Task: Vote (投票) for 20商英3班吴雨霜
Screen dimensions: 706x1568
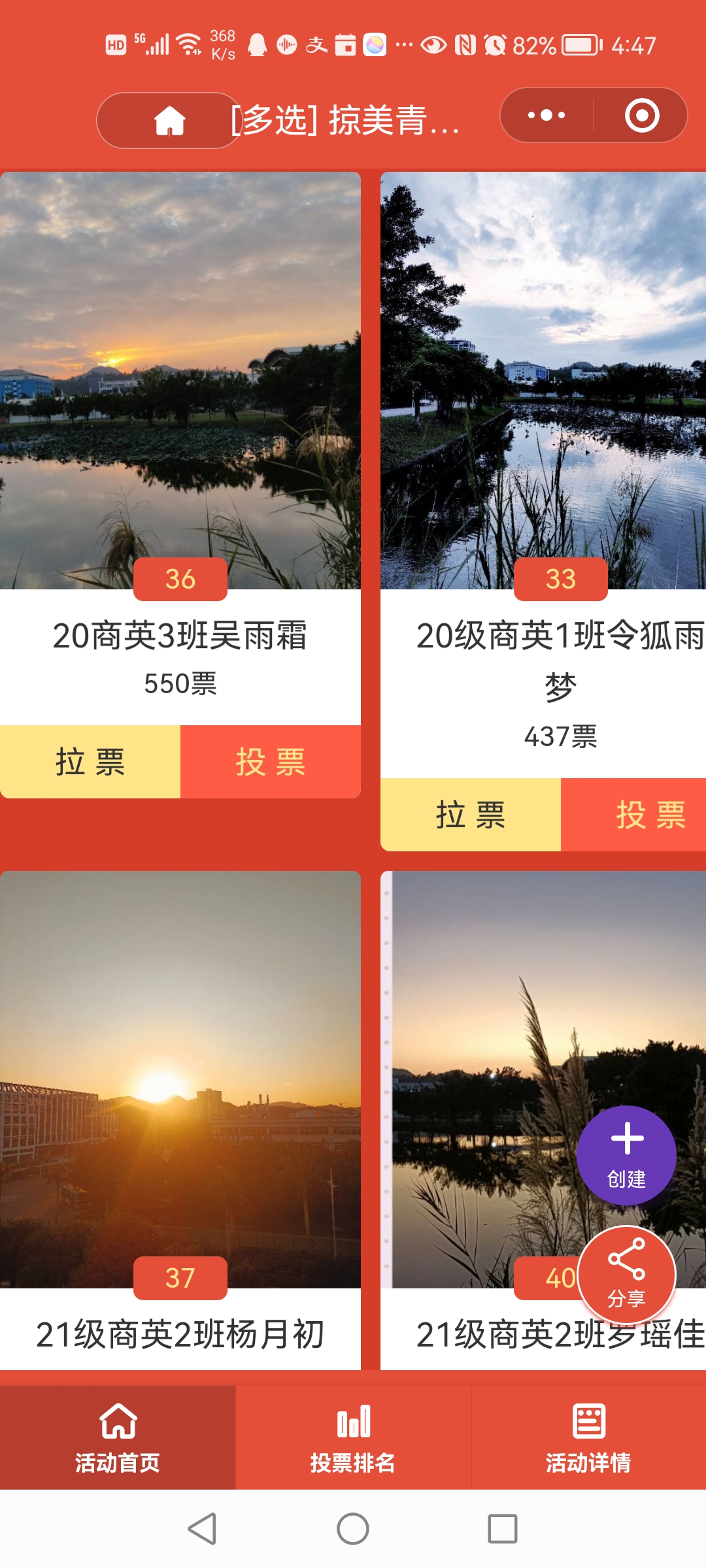Action: tap(271, 762)
